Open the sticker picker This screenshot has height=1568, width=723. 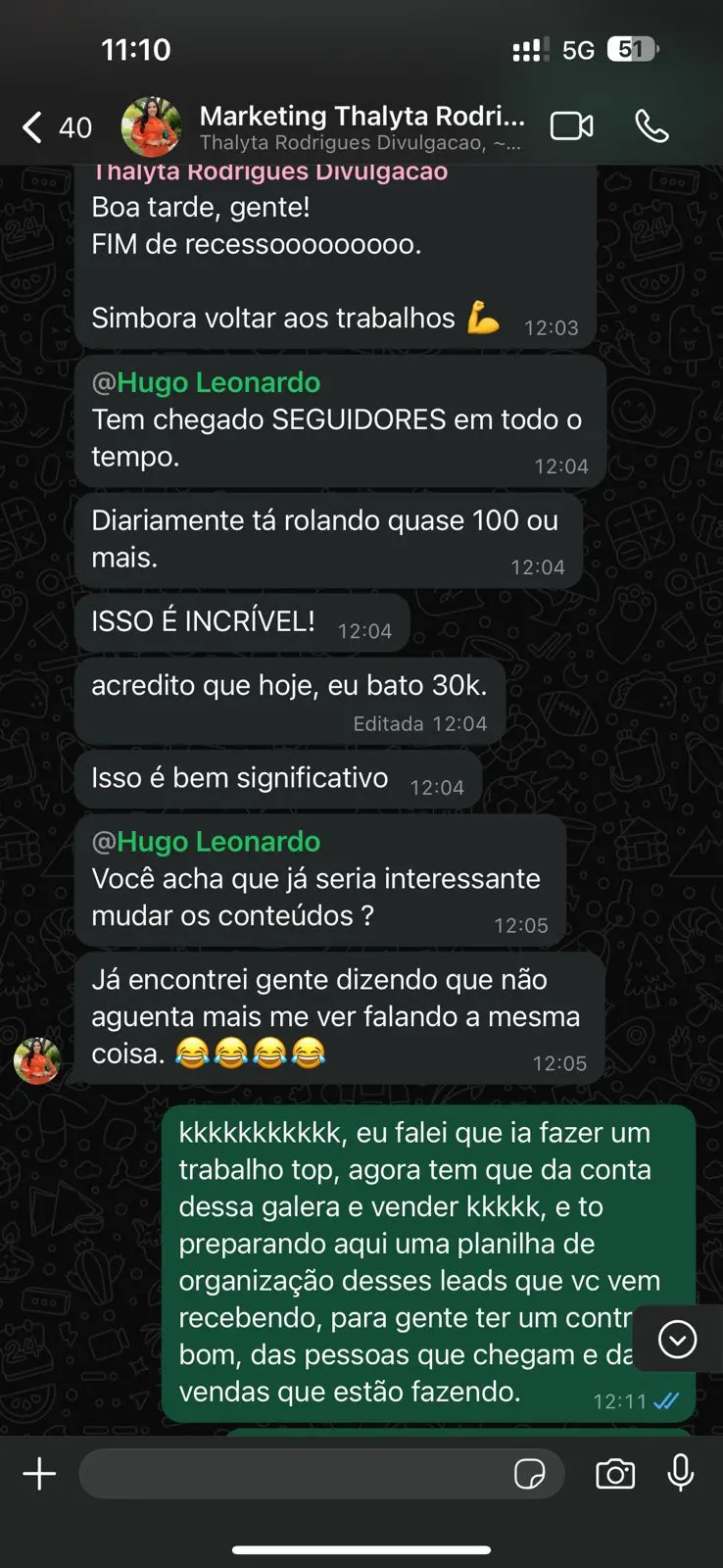[530, 1474]
